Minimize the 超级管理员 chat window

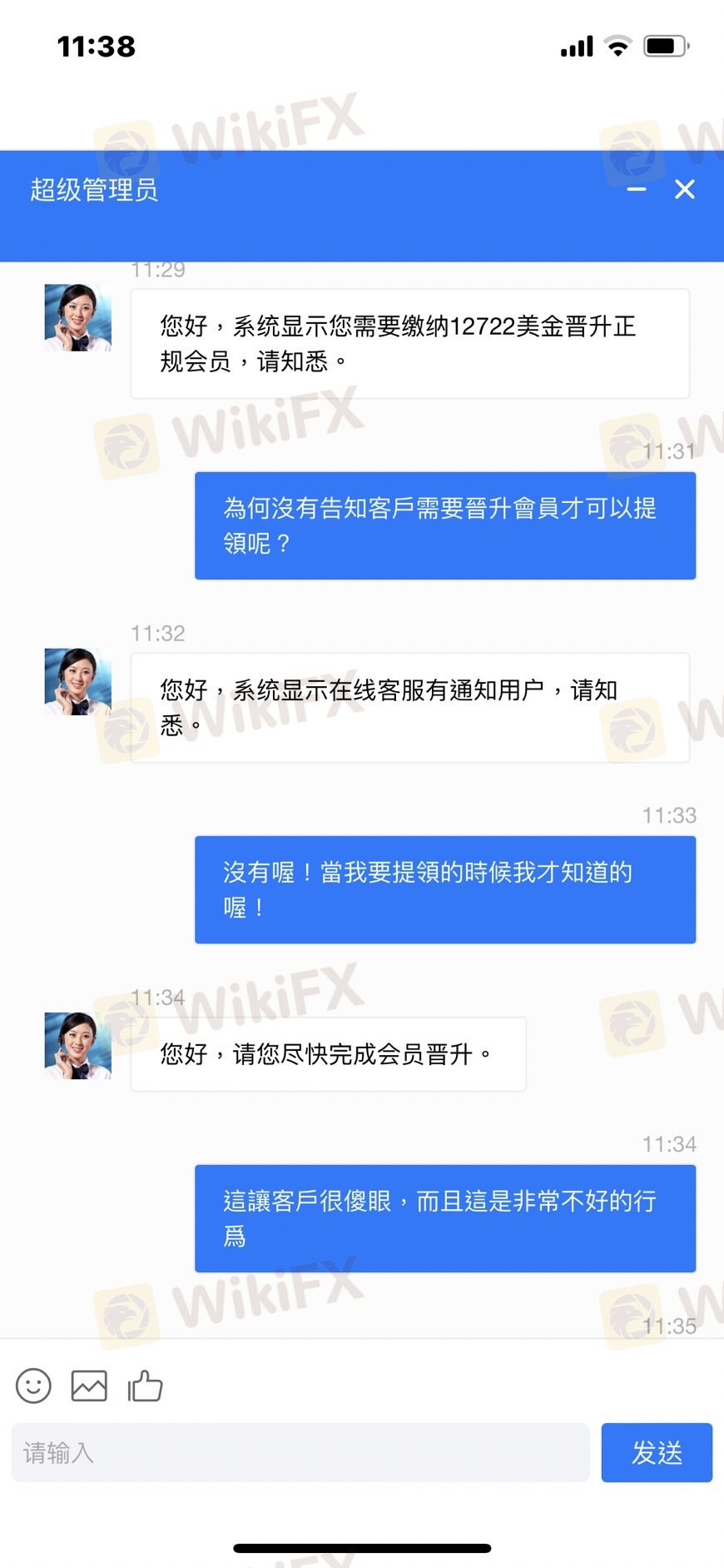click(637, 190)
